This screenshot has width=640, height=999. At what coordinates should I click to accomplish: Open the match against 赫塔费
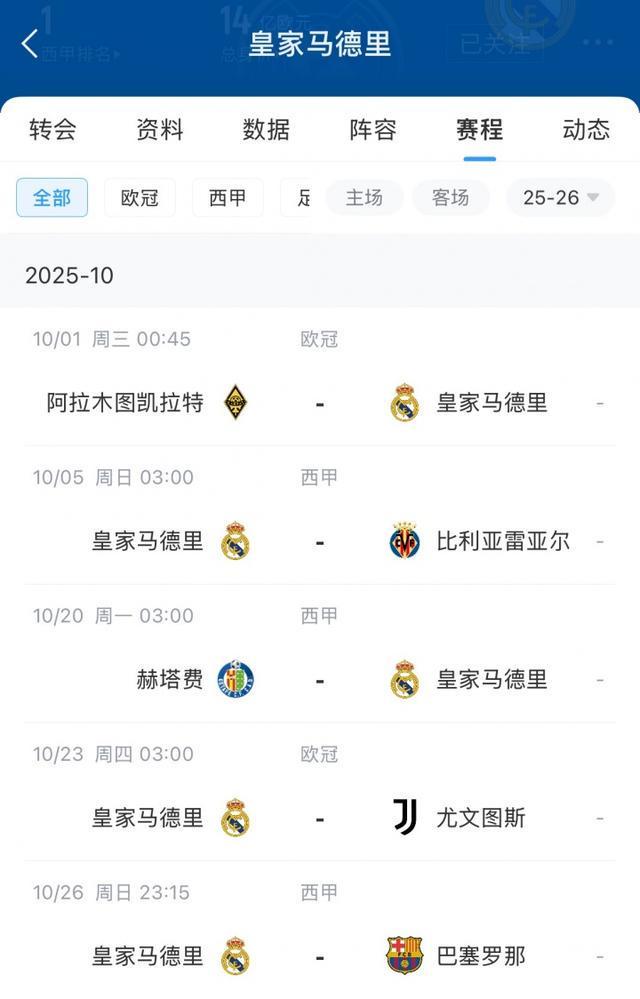(320, 680)
